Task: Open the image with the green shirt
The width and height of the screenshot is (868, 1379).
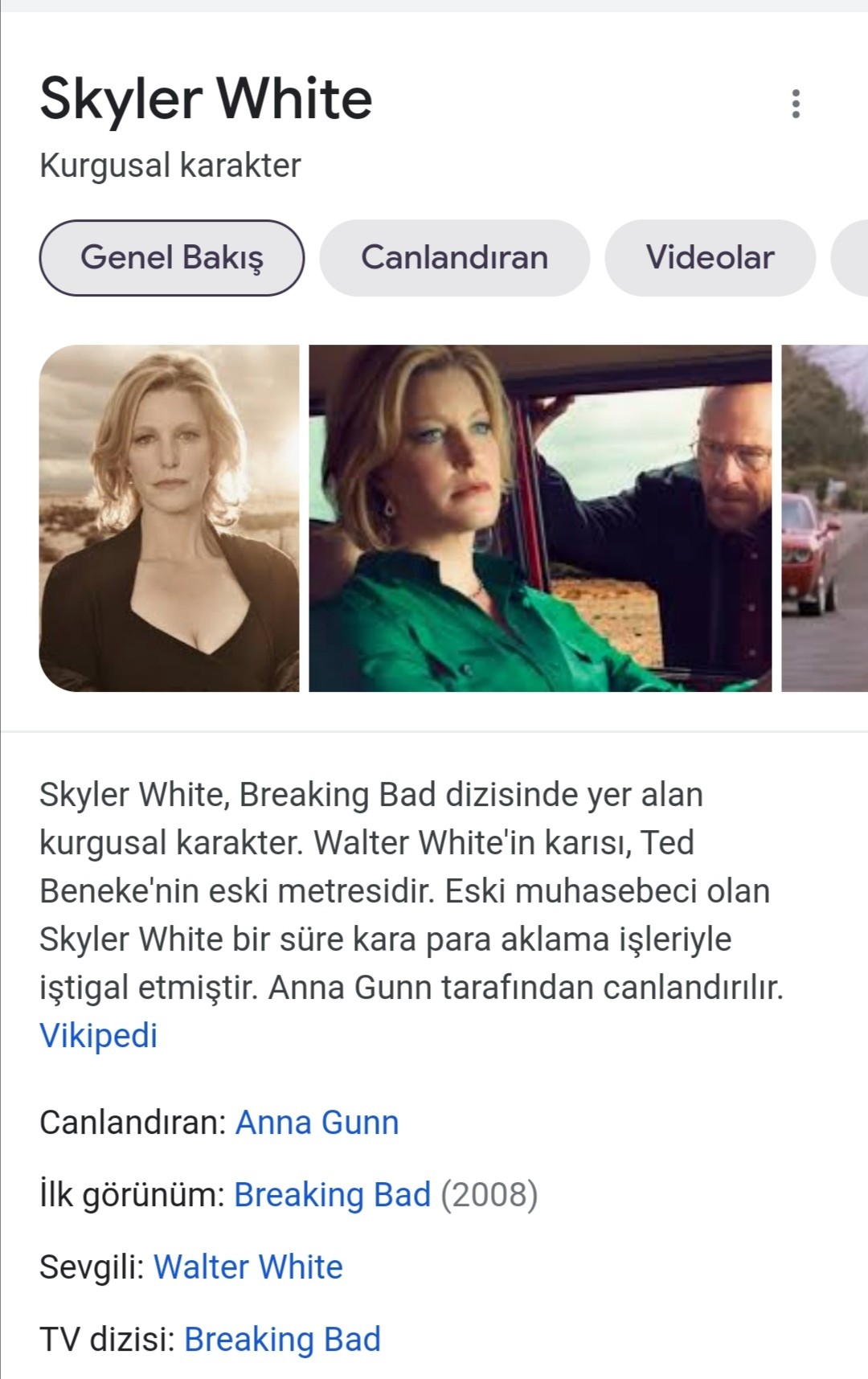Action: pyautogui.click(x=540, y=518)
